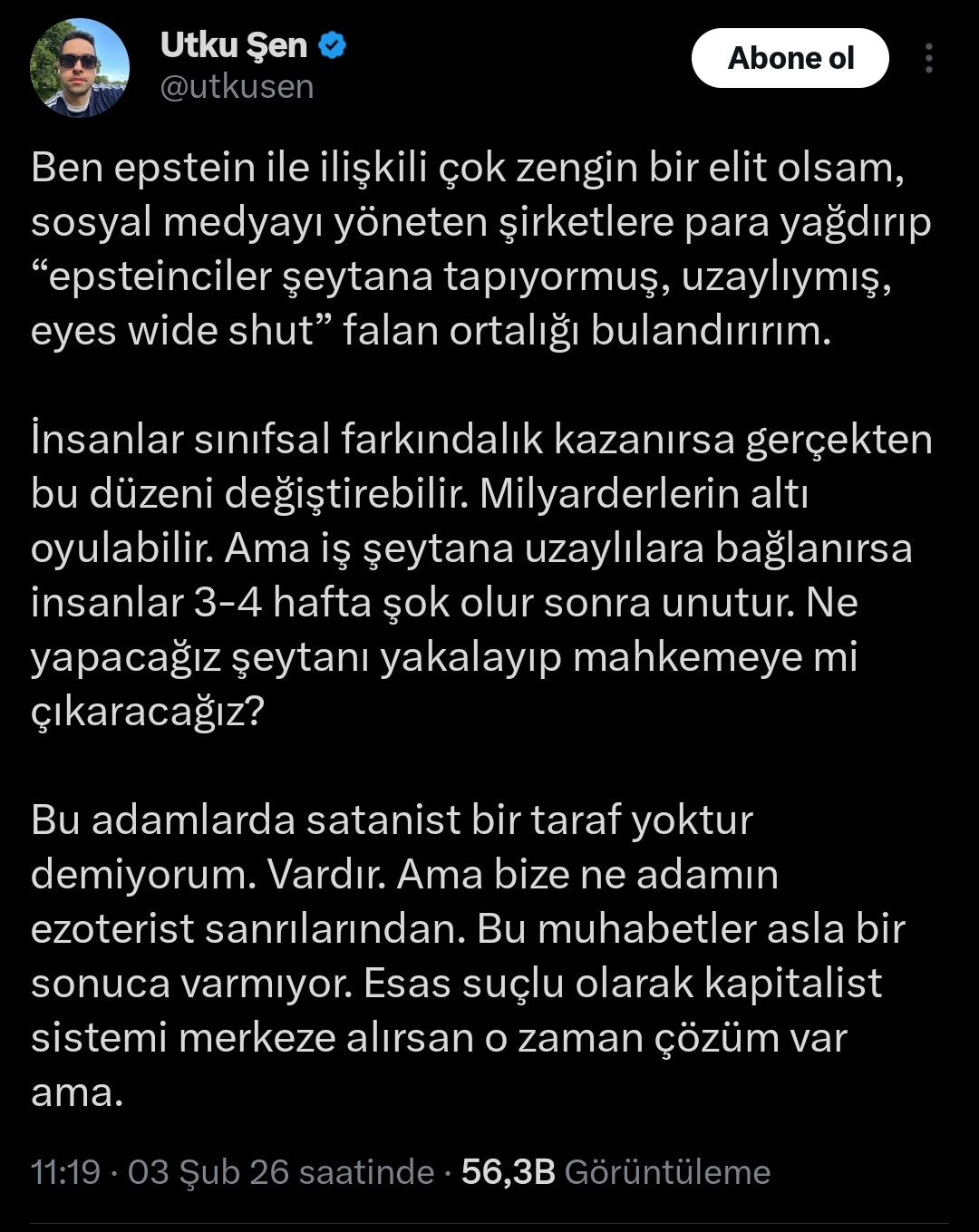
Task: Open the @utkusen profile handle
Action: [x=237, y=87]
